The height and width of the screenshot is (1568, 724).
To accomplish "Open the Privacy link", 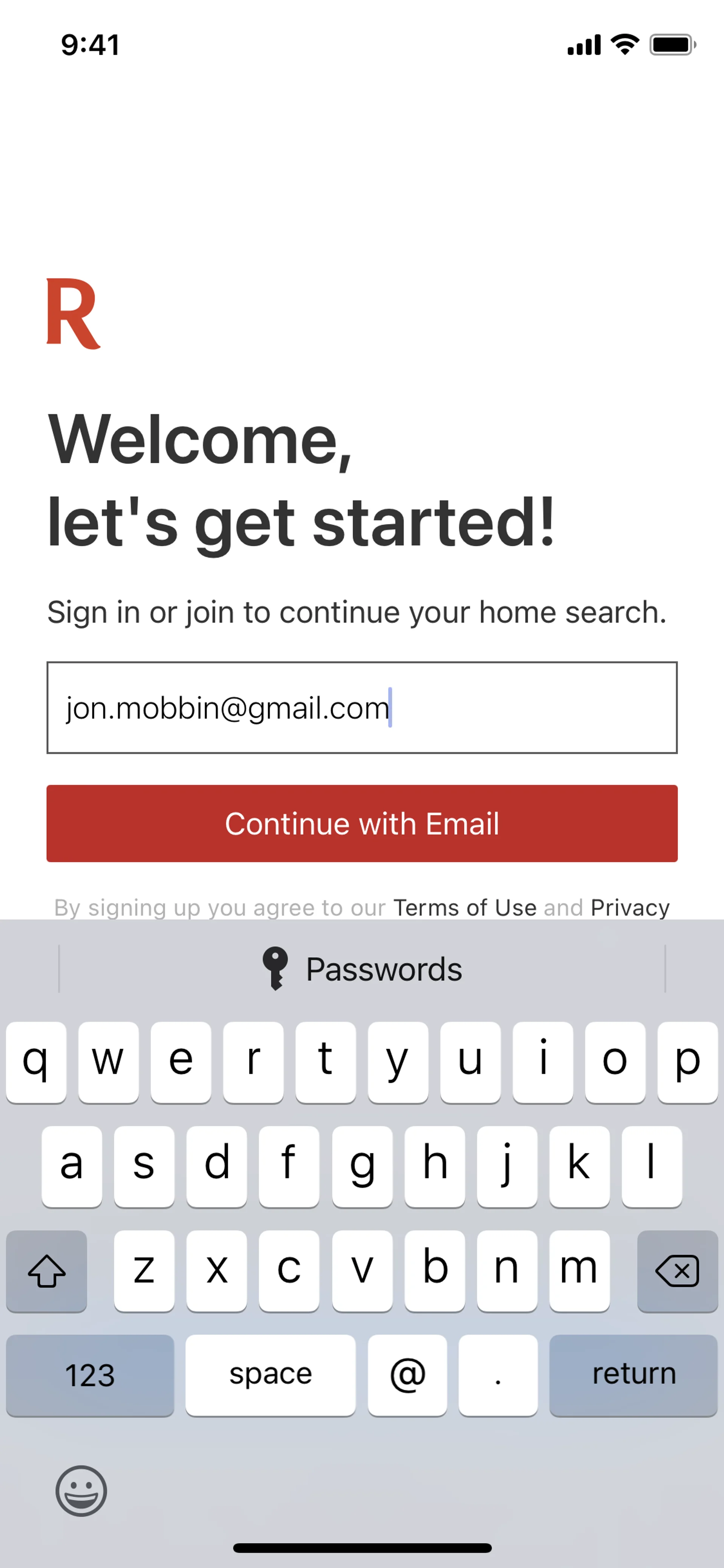I will point(630,908).
